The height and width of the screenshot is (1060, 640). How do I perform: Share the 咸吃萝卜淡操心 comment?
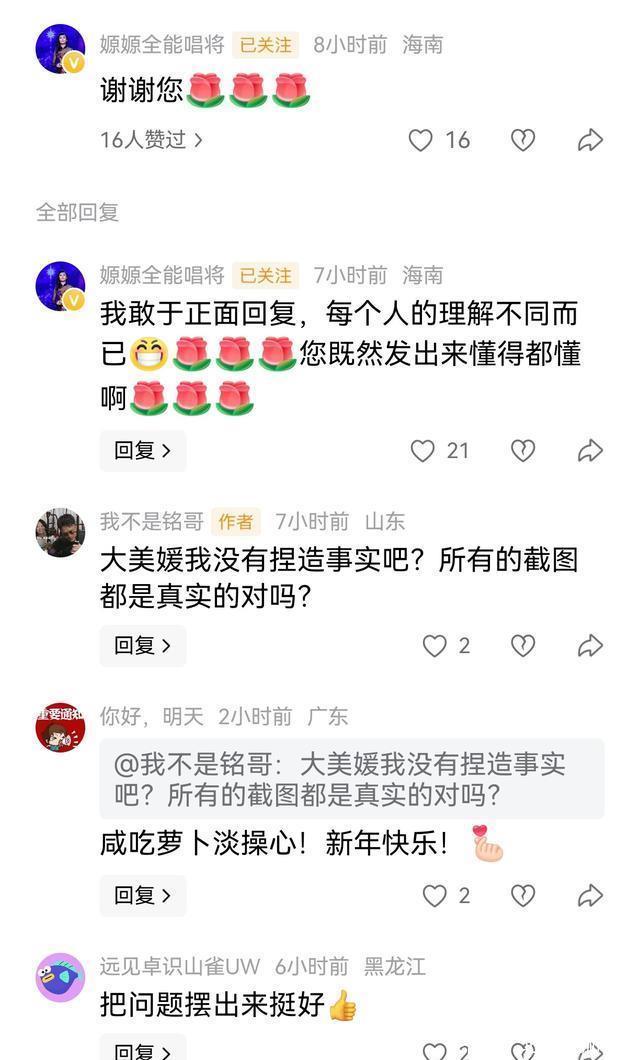[590, 895]
